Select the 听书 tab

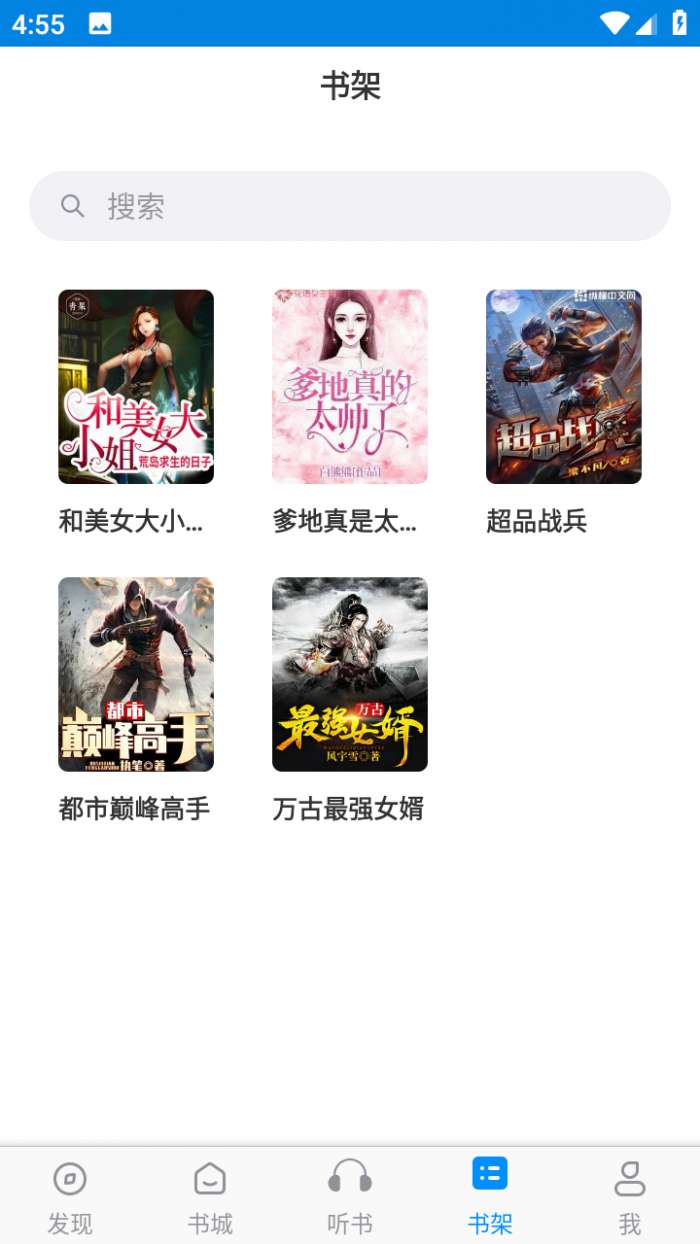point(350,1196)
